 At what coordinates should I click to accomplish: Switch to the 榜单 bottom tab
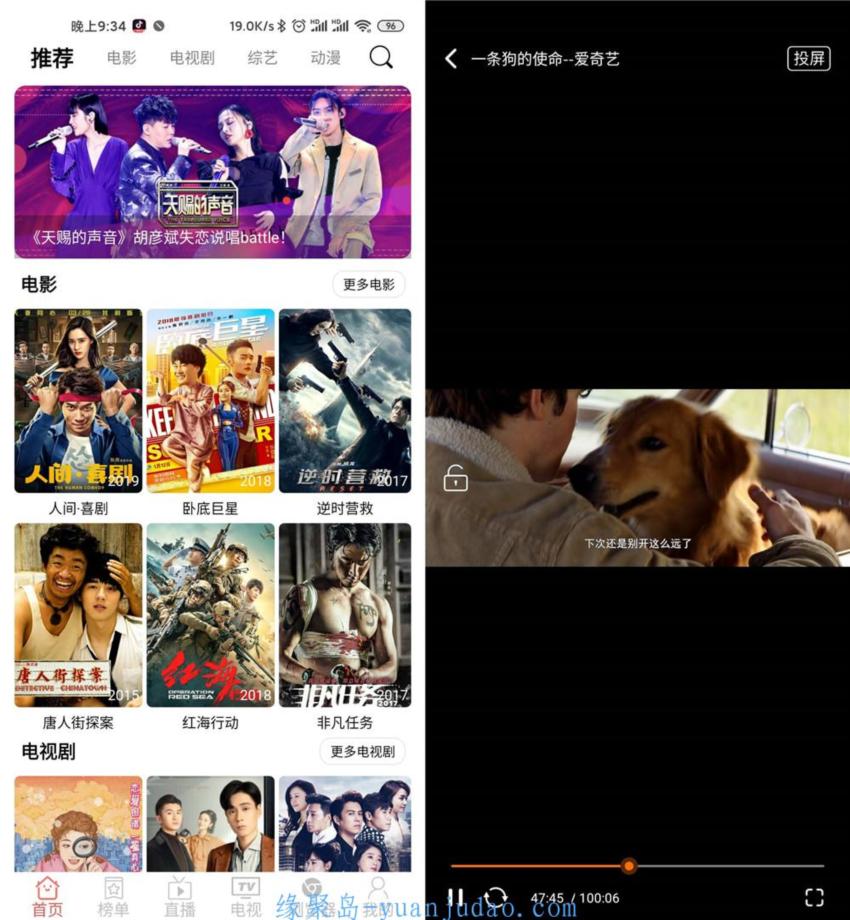pos(113,897)
